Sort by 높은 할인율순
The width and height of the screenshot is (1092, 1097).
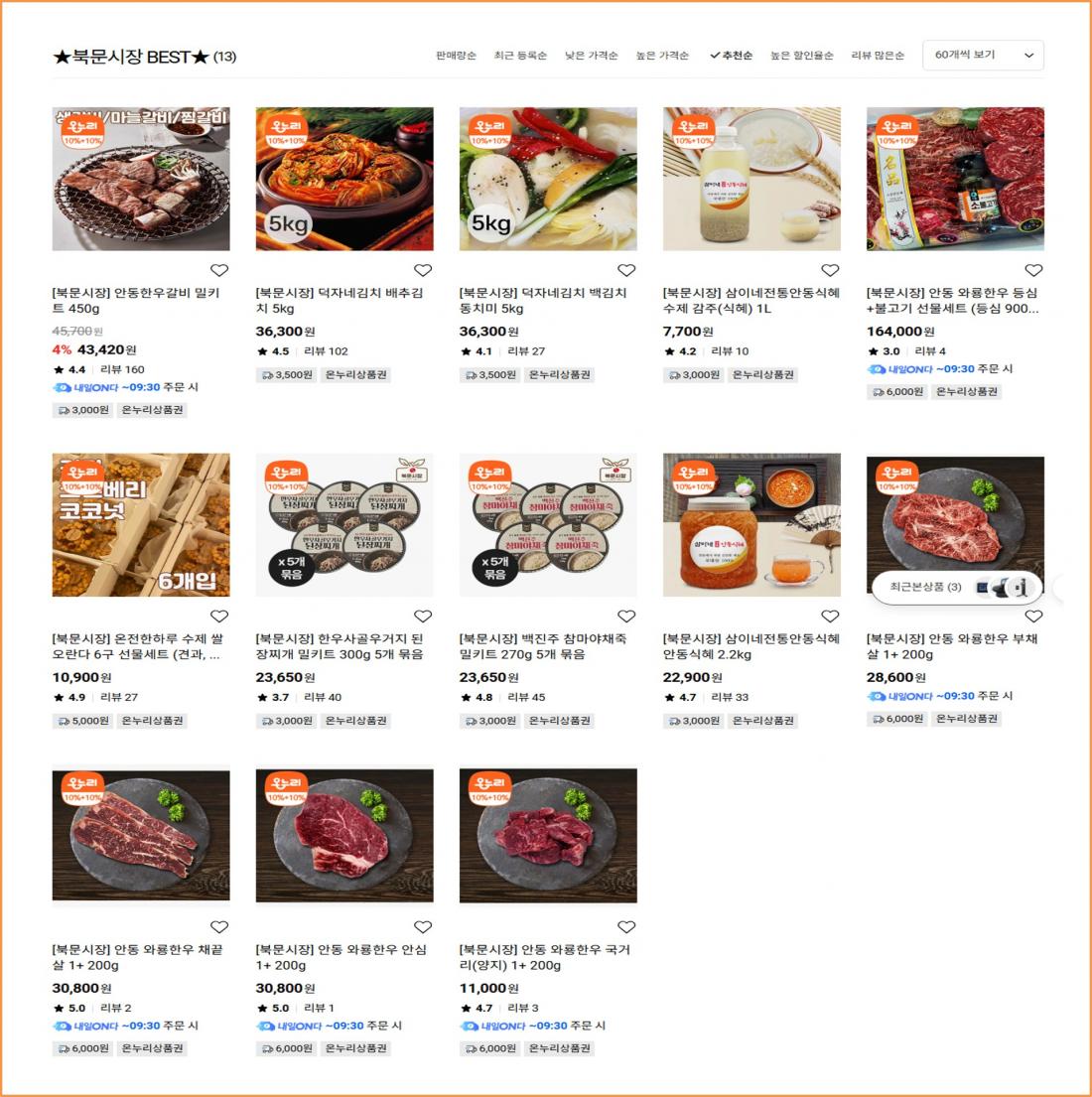point(801,56)
